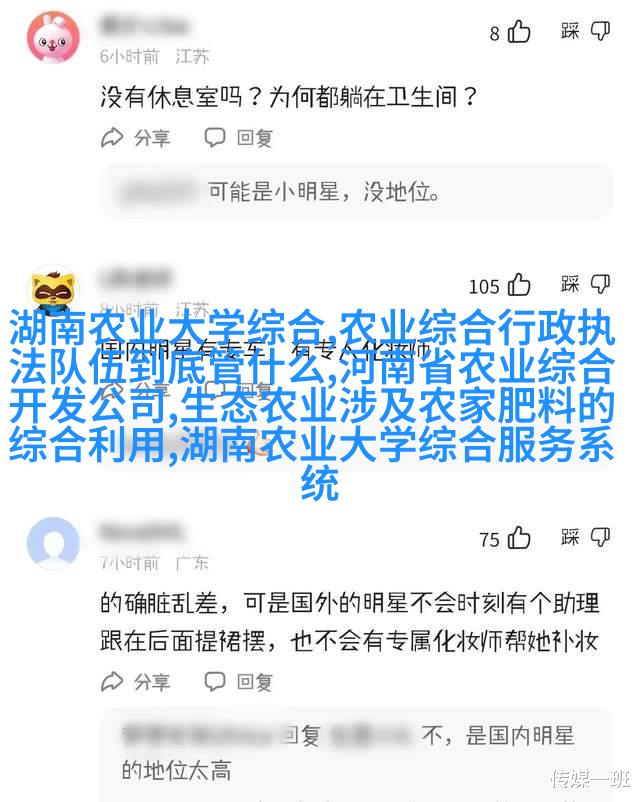Reply to the comment '没有休息室吗？'
The width and height of the screenshot is (640, 802).
(238, 138)
